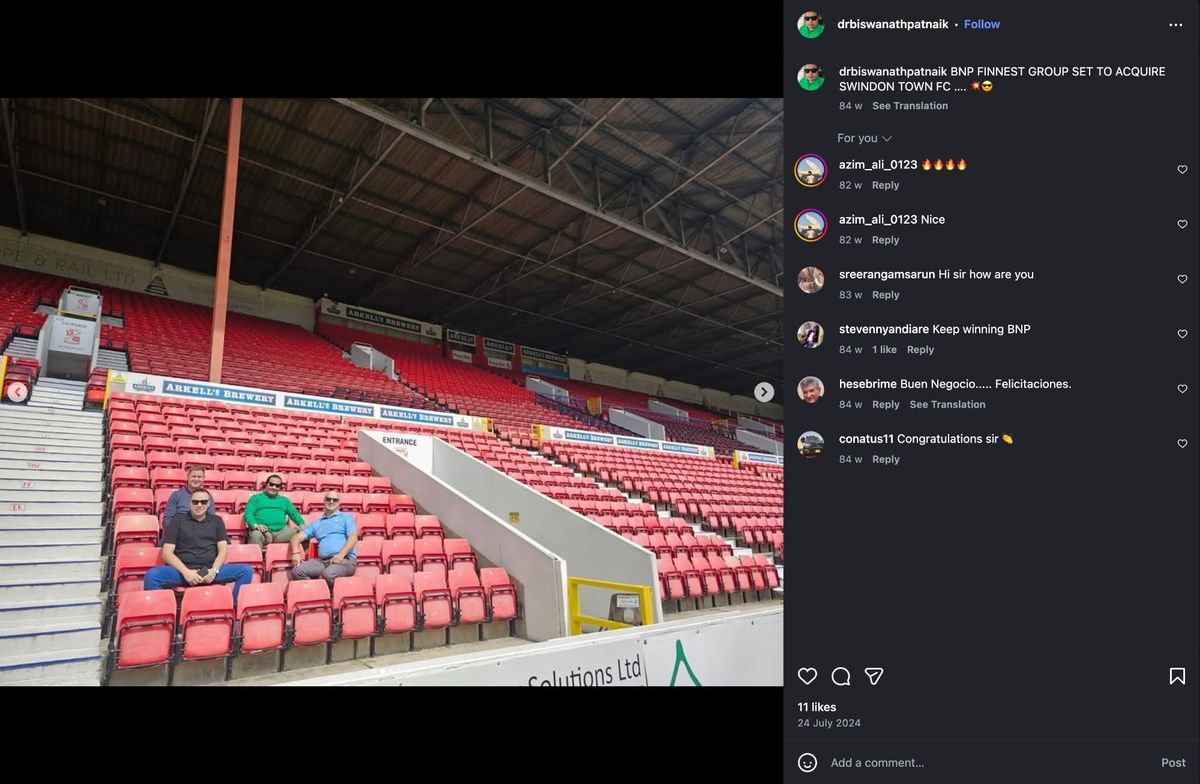Show the next photo in the carousel
Screen dimensions: 1200x784
coord(764,392)
